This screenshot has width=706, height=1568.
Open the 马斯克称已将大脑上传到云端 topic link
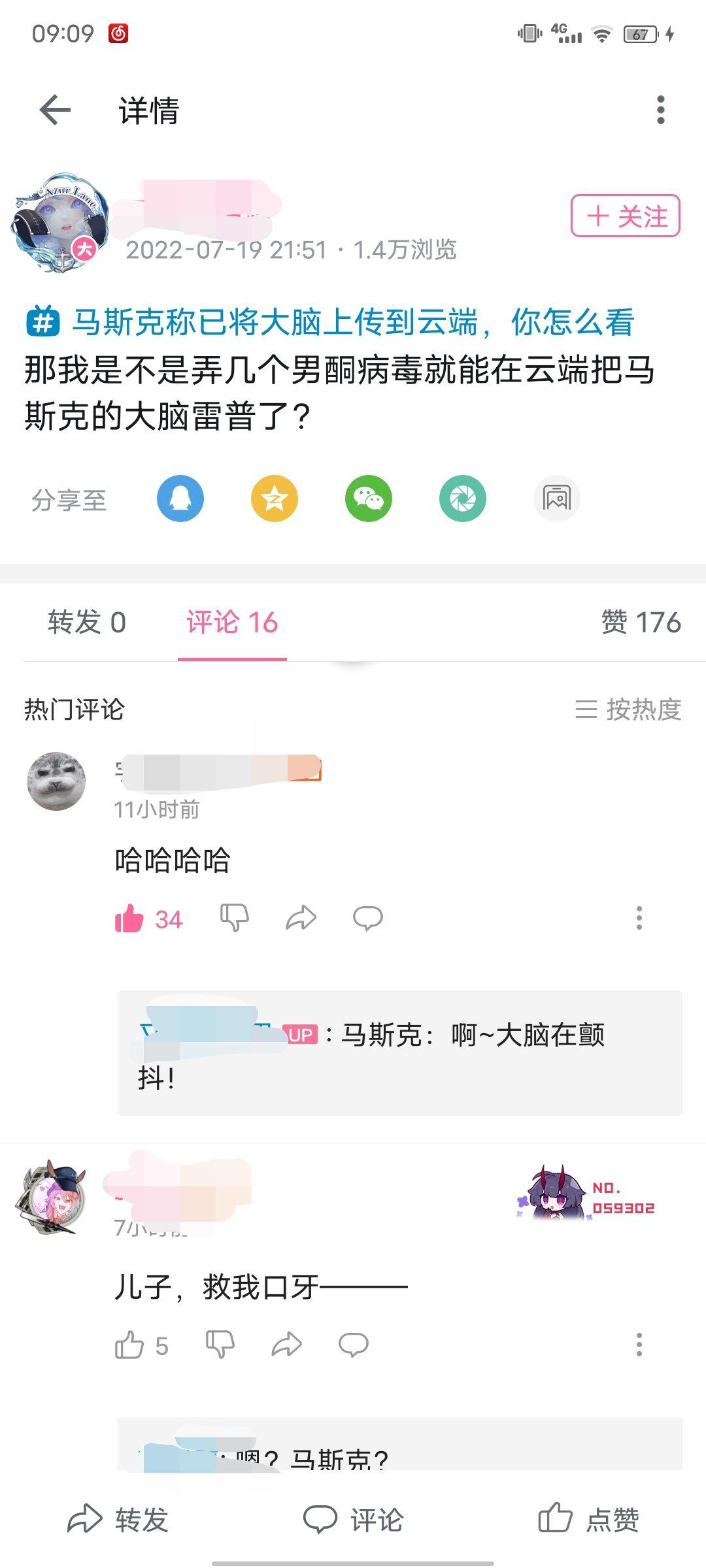tap(330, 322)
